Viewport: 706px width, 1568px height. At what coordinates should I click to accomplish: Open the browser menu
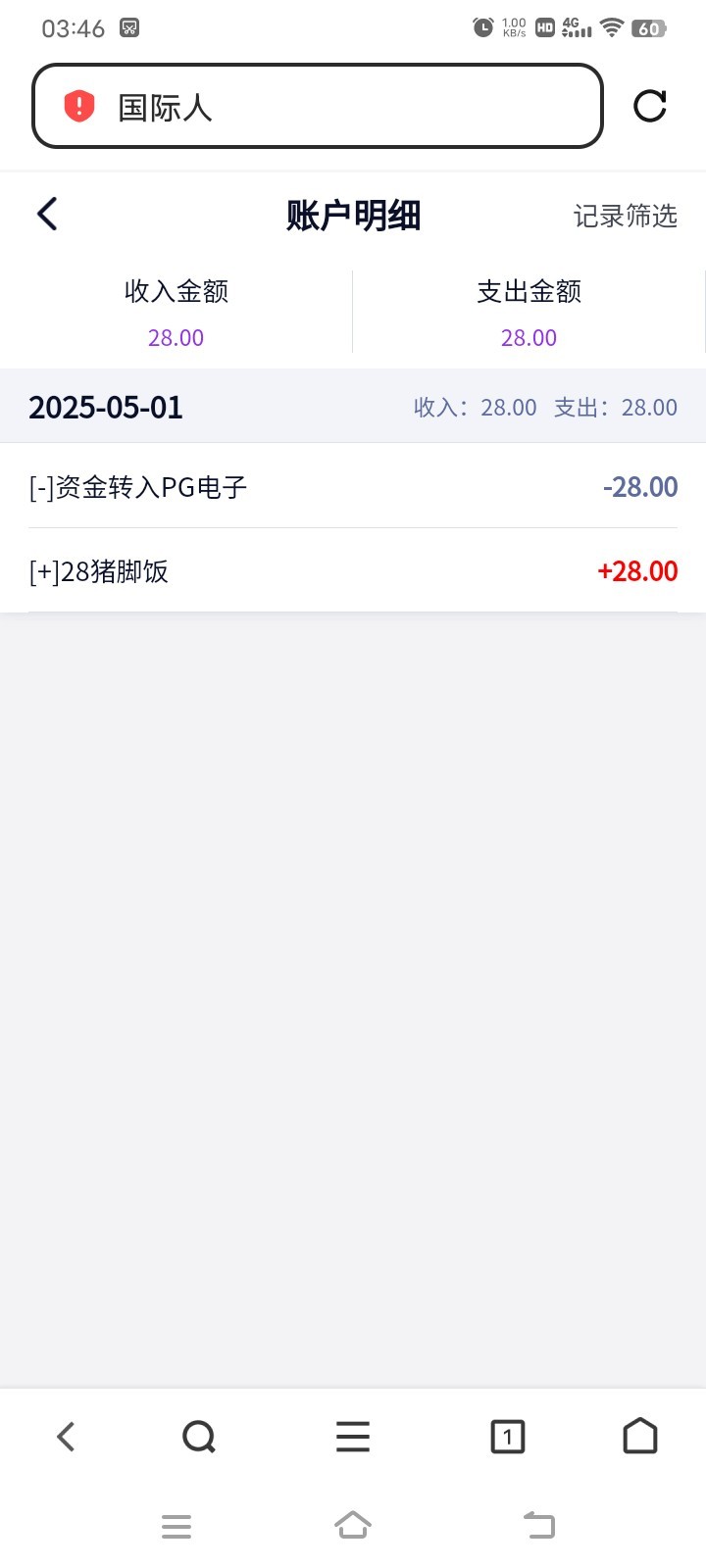(x=353, y=1437)
